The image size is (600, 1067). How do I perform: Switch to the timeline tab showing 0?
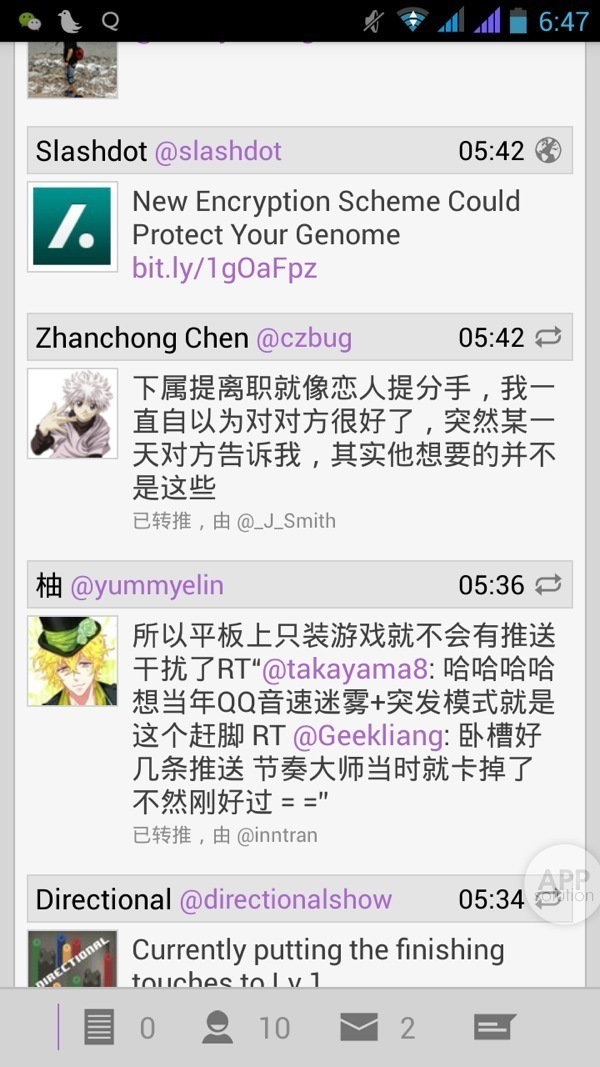point(118,1027)
